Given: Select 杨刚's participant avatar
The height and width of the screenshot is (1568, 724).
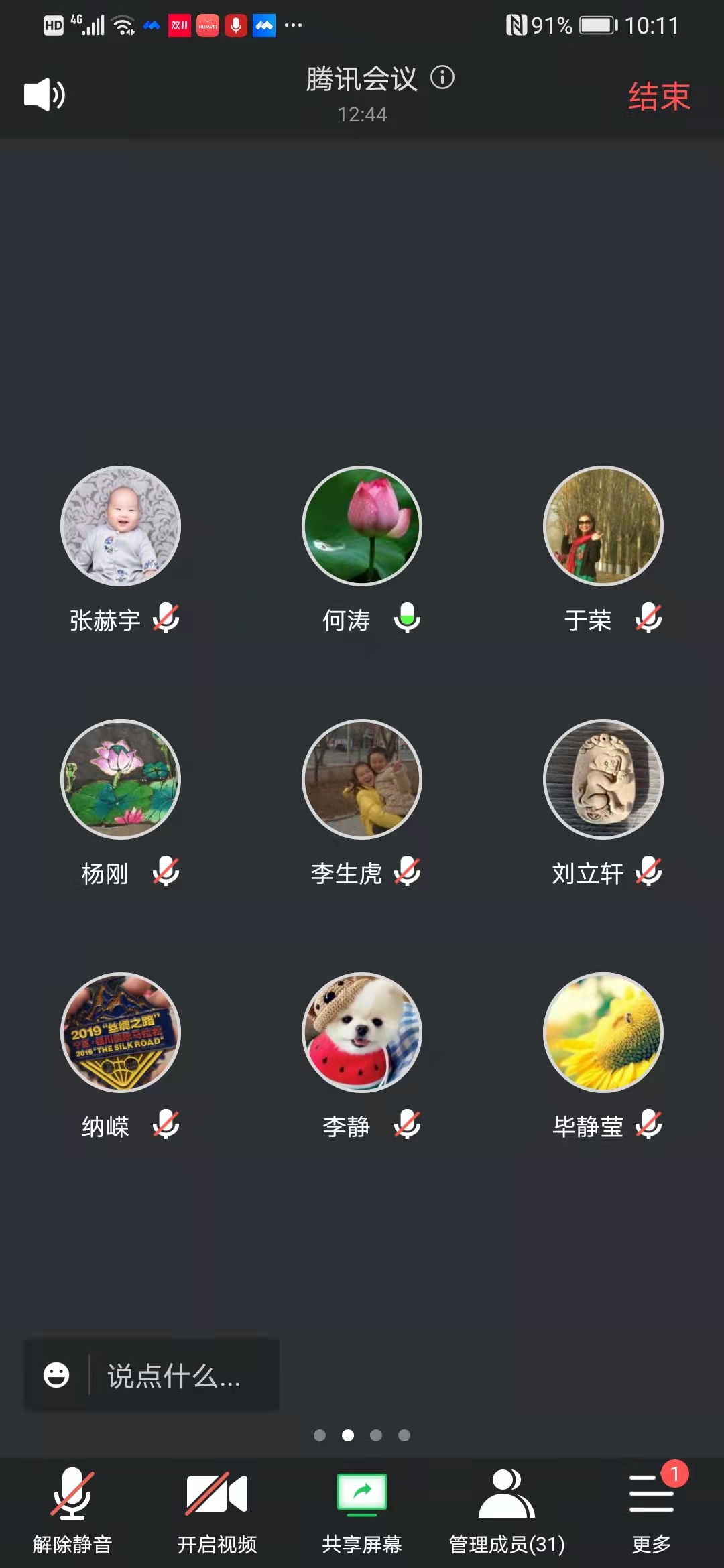Looking at the screenshot, I should [x=121, y=779].
